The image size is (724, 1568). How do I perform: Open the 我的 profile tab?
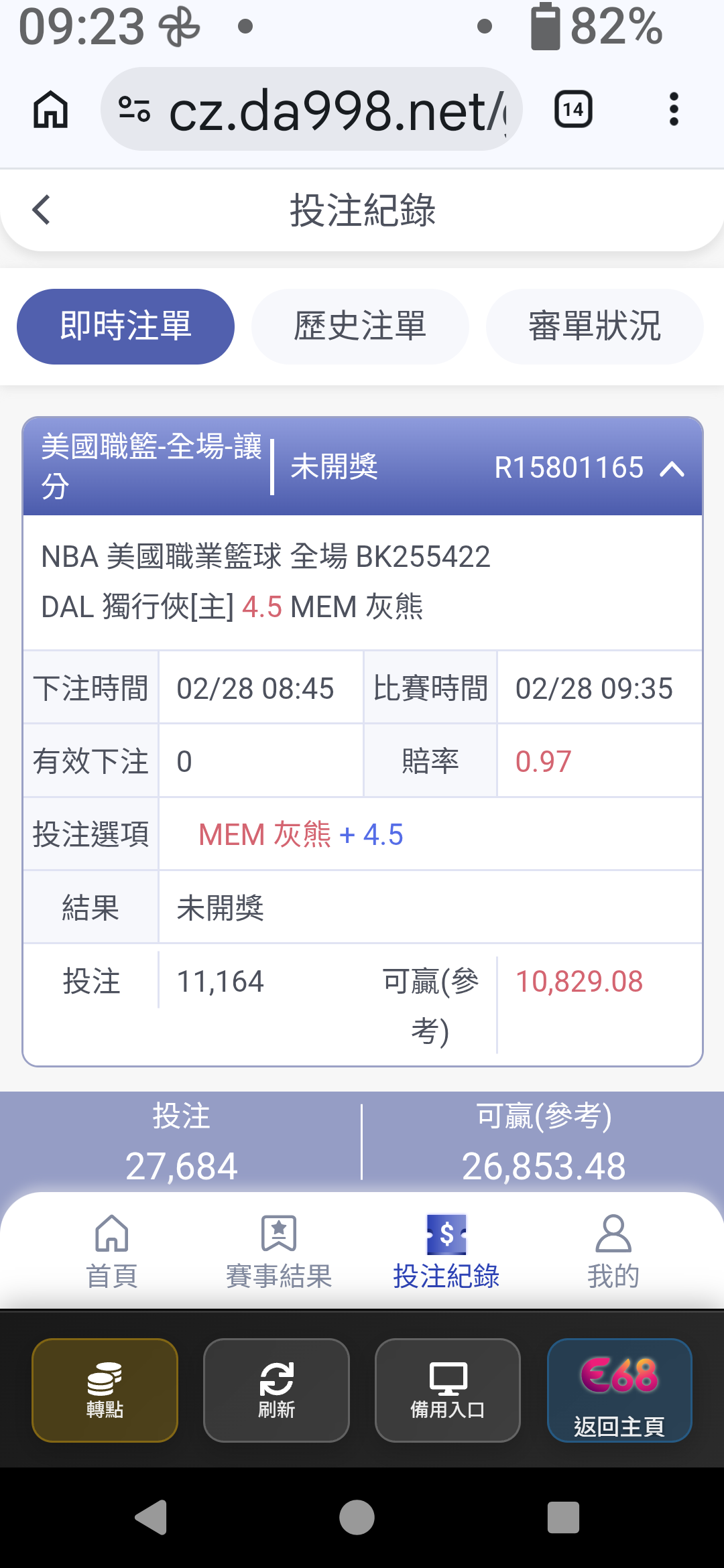pyautogui.click(x=613, y=1251)
